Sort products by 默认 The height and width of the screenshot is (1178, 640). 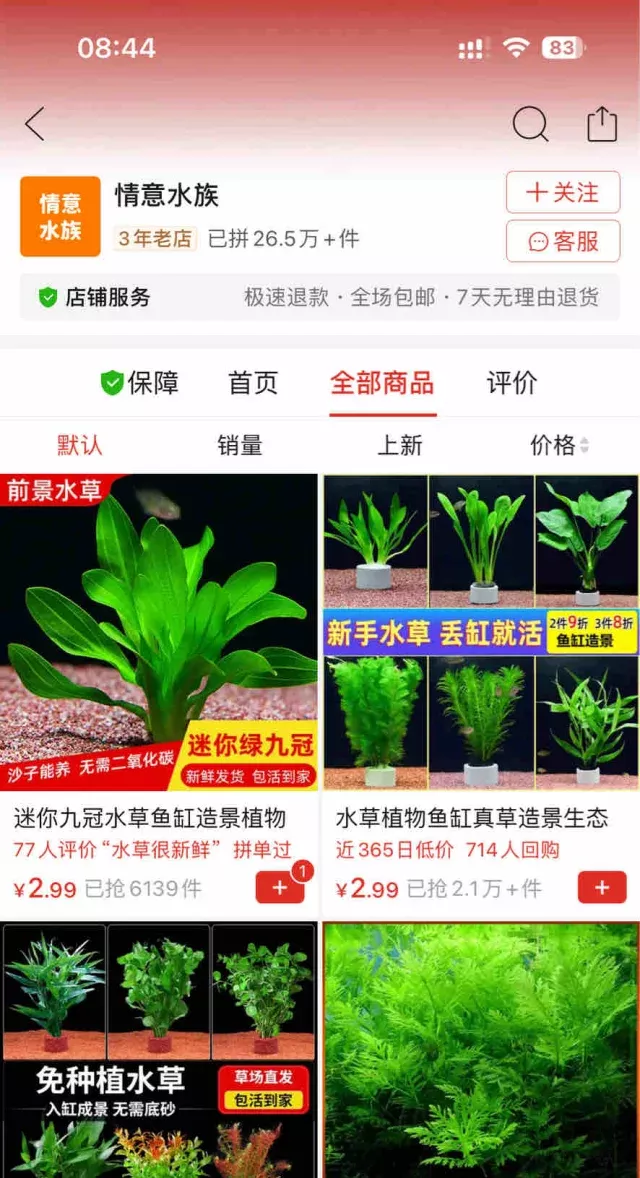click(80, 445)
